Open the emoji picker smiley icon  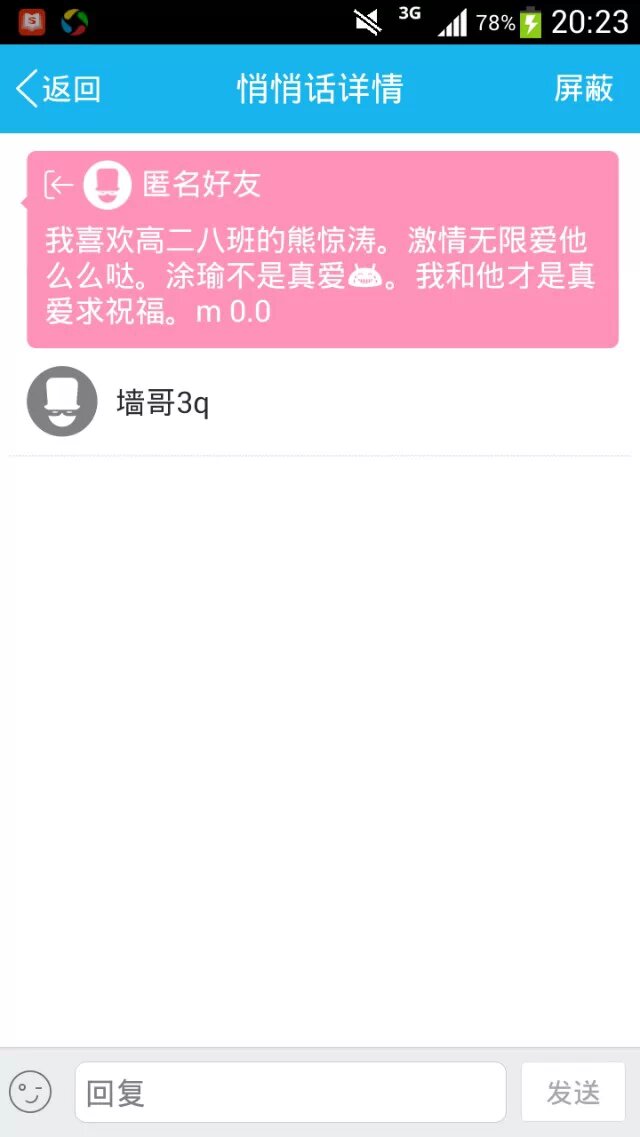click(x=30, y=1092)
